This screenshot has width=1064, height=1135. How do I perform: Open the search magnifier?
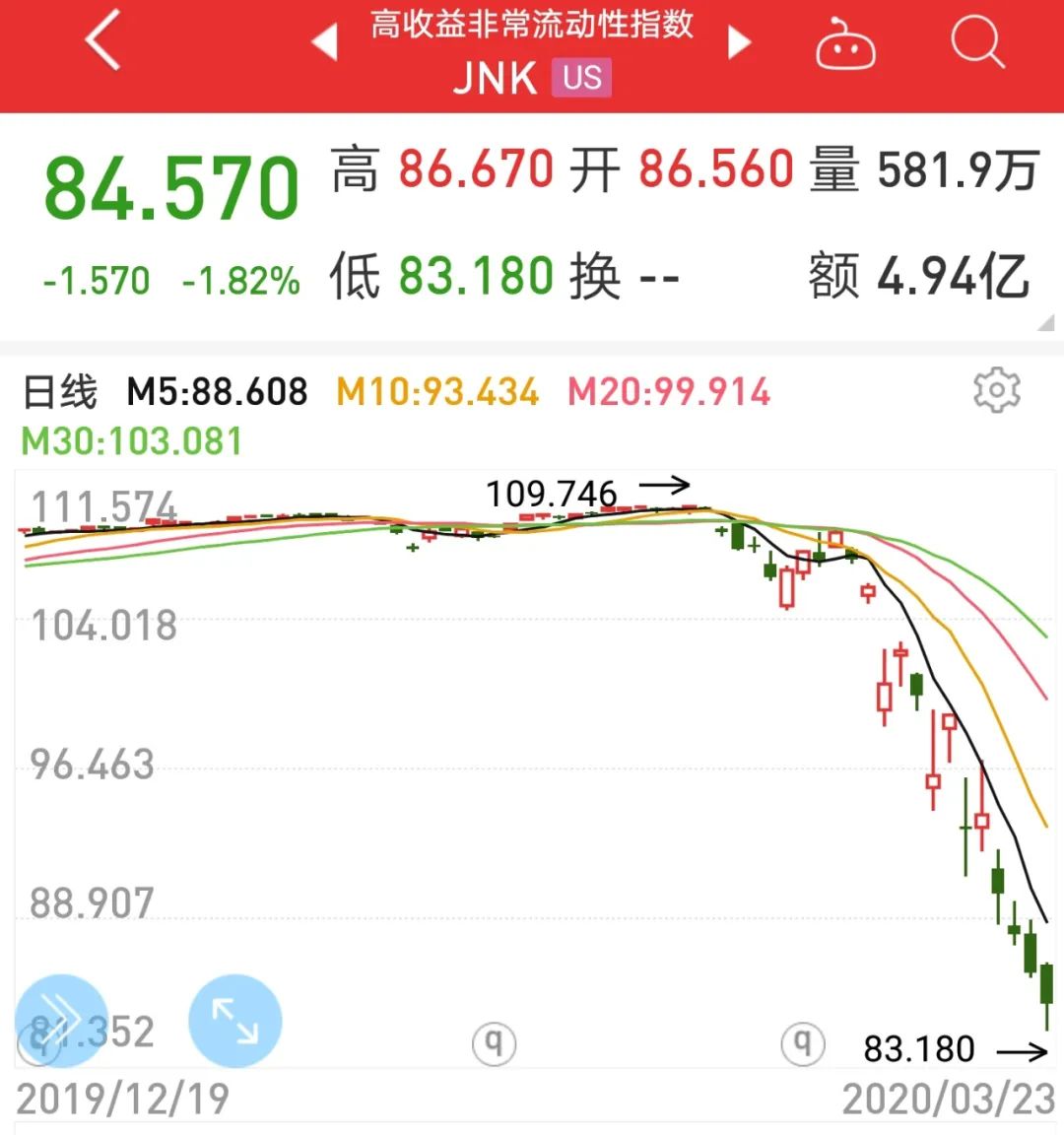[977, 43]
